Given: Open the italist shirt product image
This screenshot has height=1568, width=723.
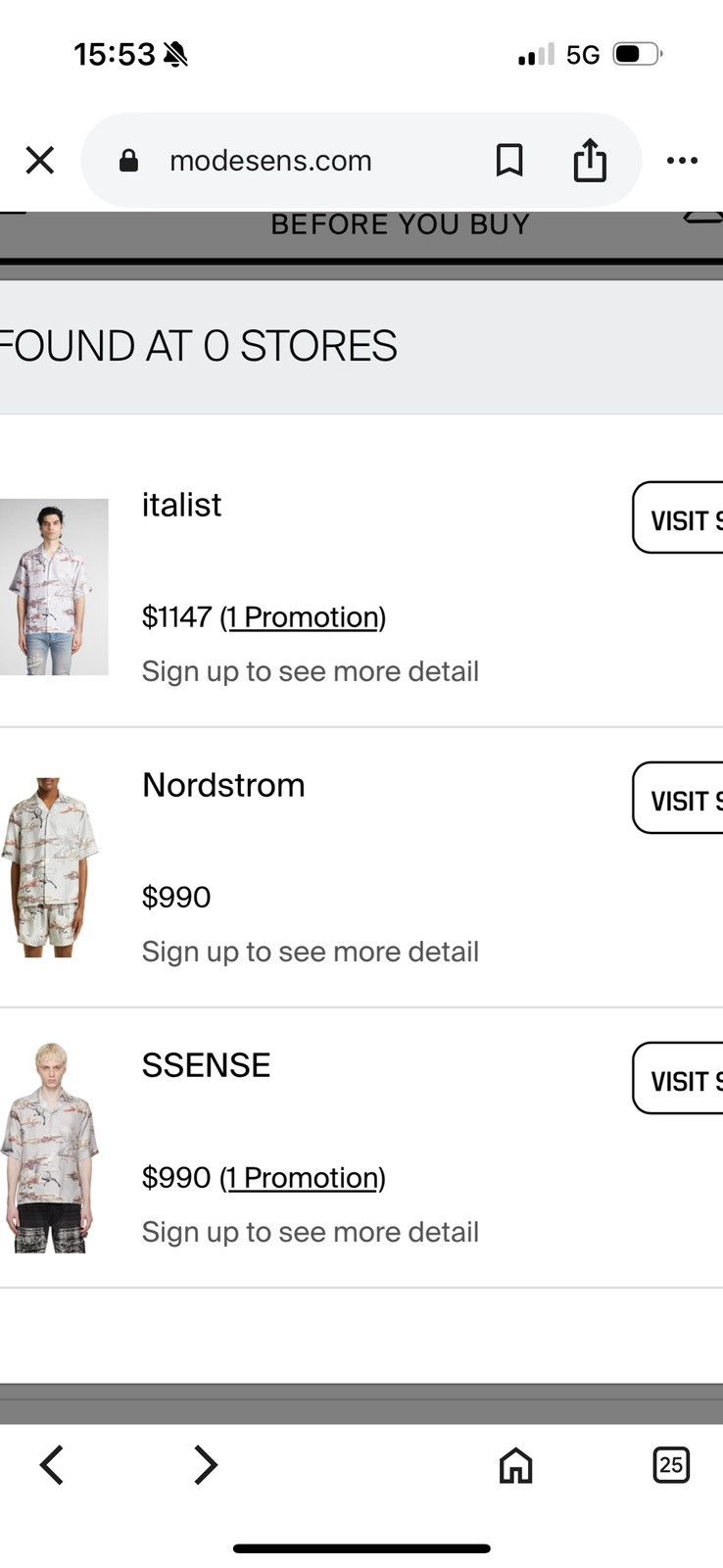Looking at the screenshot, I should pyautogui.click(x=54, y=587).
